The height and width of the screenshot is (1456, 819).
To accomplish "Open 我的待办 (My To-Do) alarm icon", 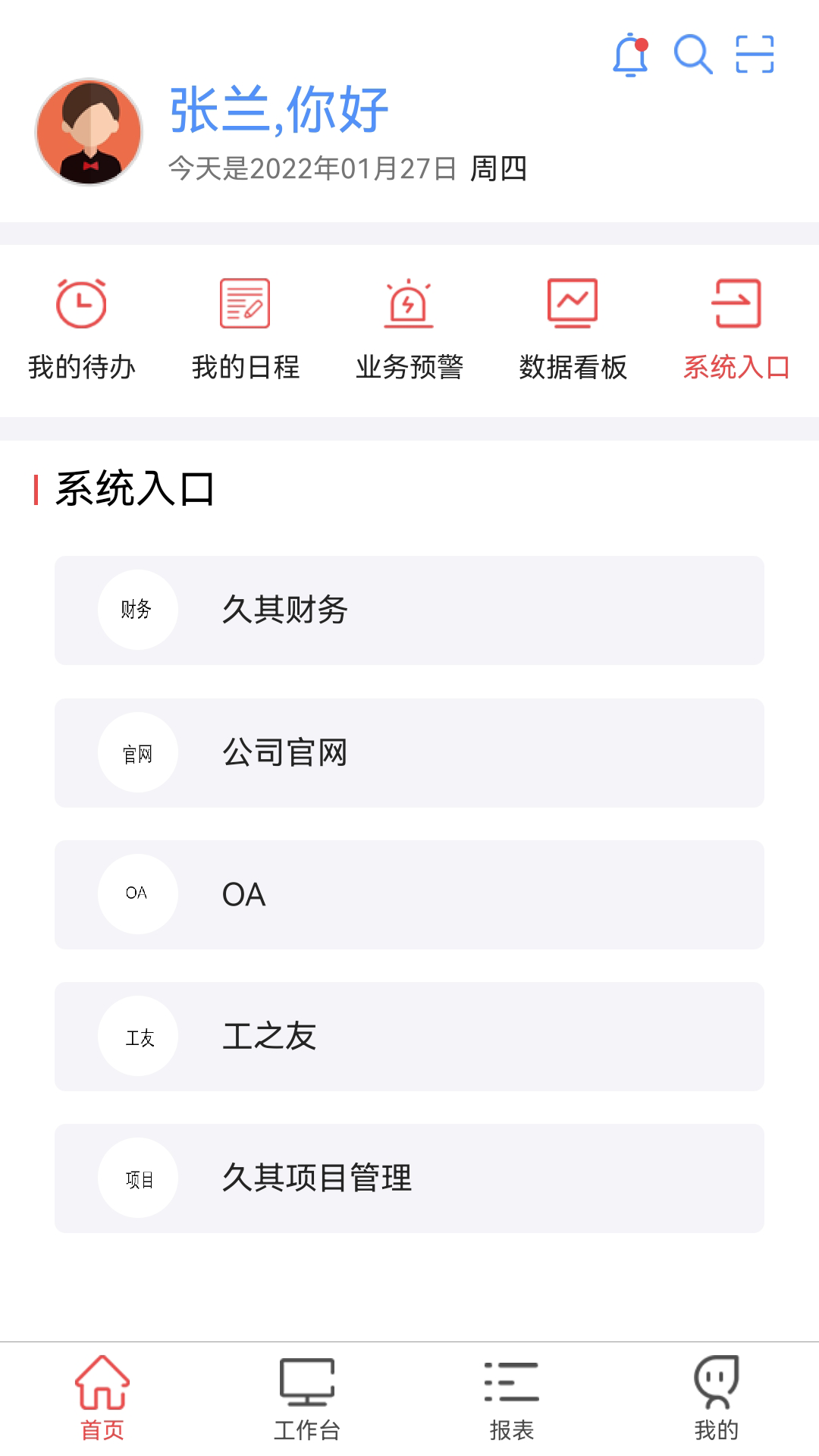I will 80,303.
